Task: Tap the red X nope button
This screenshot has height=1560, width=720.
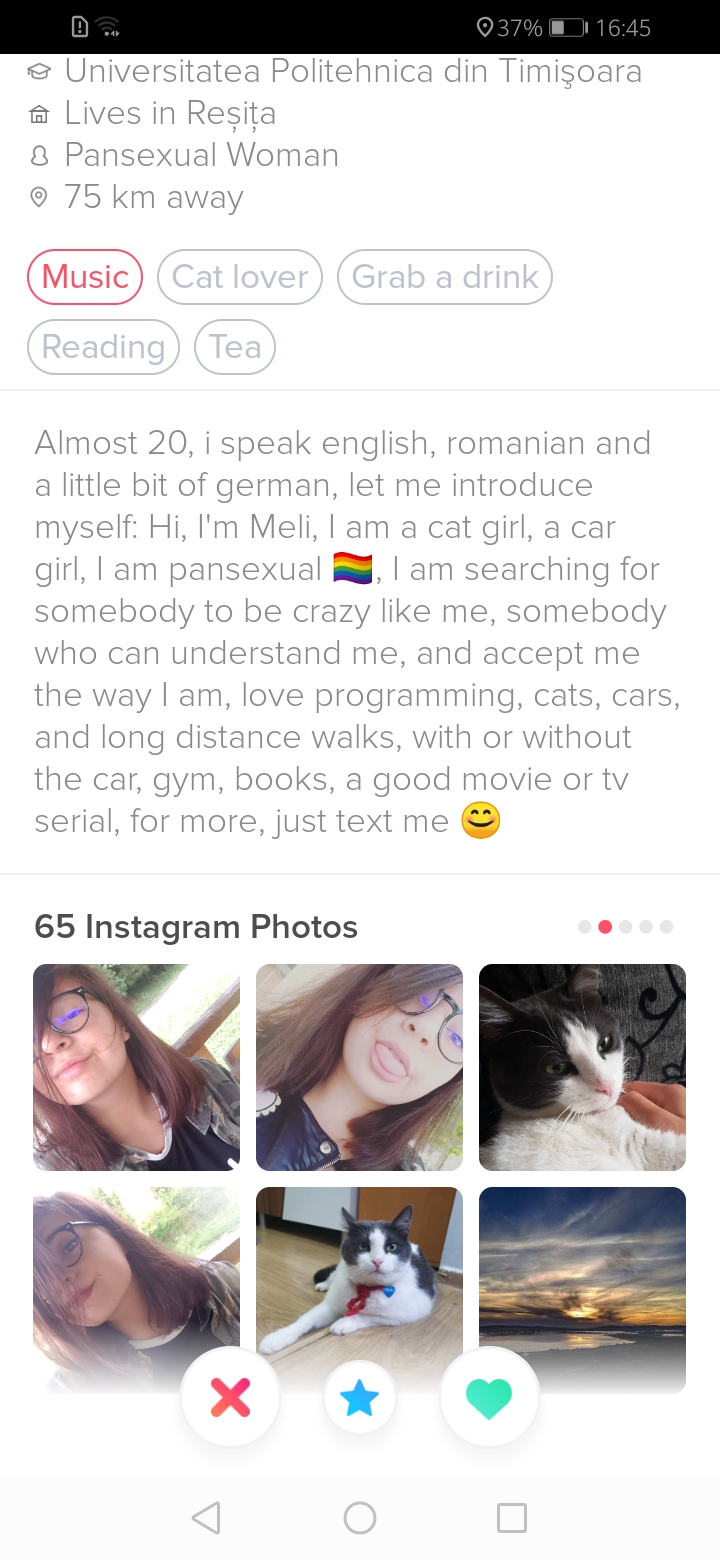Action: click(x=230, y=1397)
